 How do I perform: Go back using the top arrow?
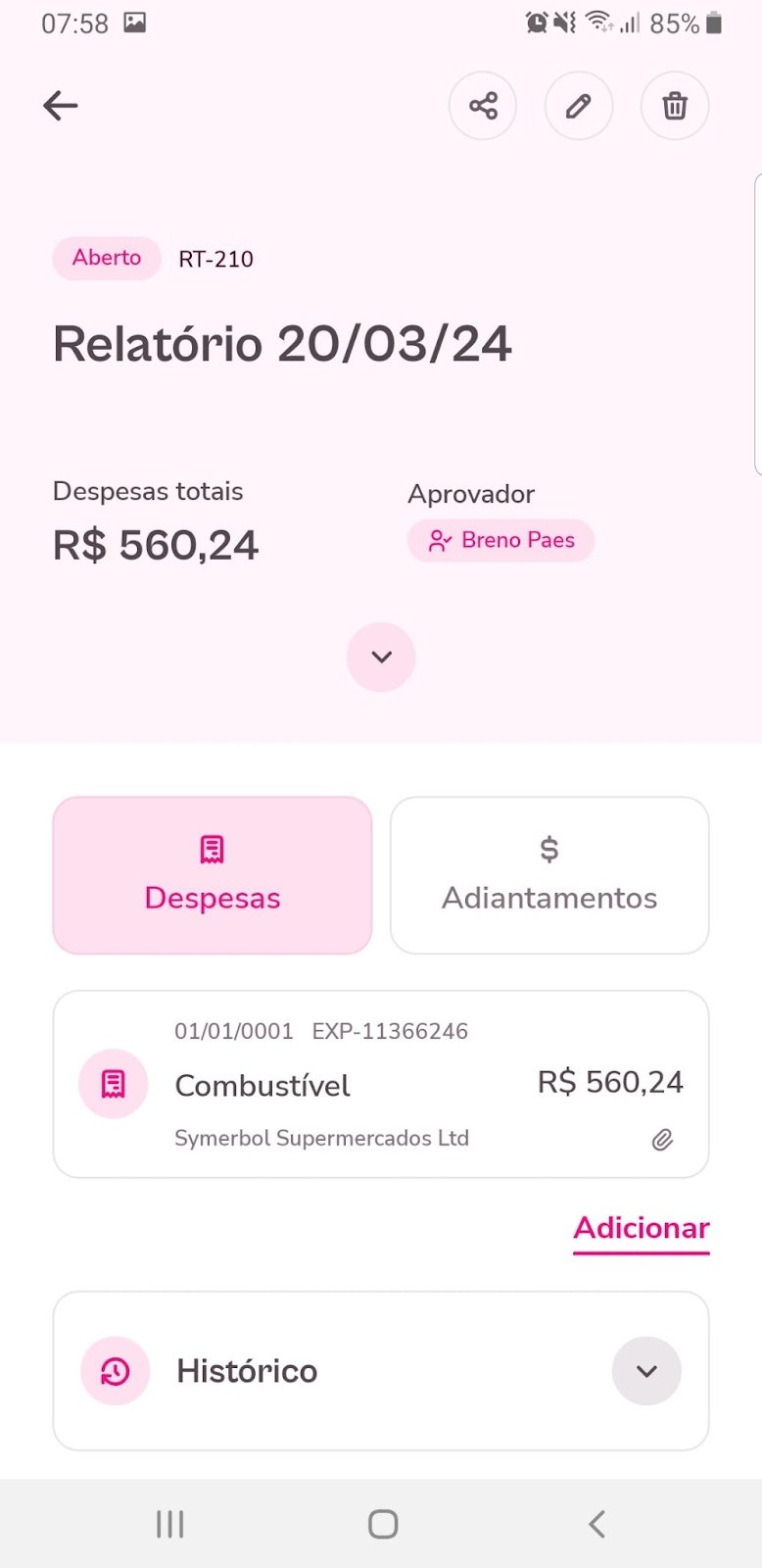61,106
